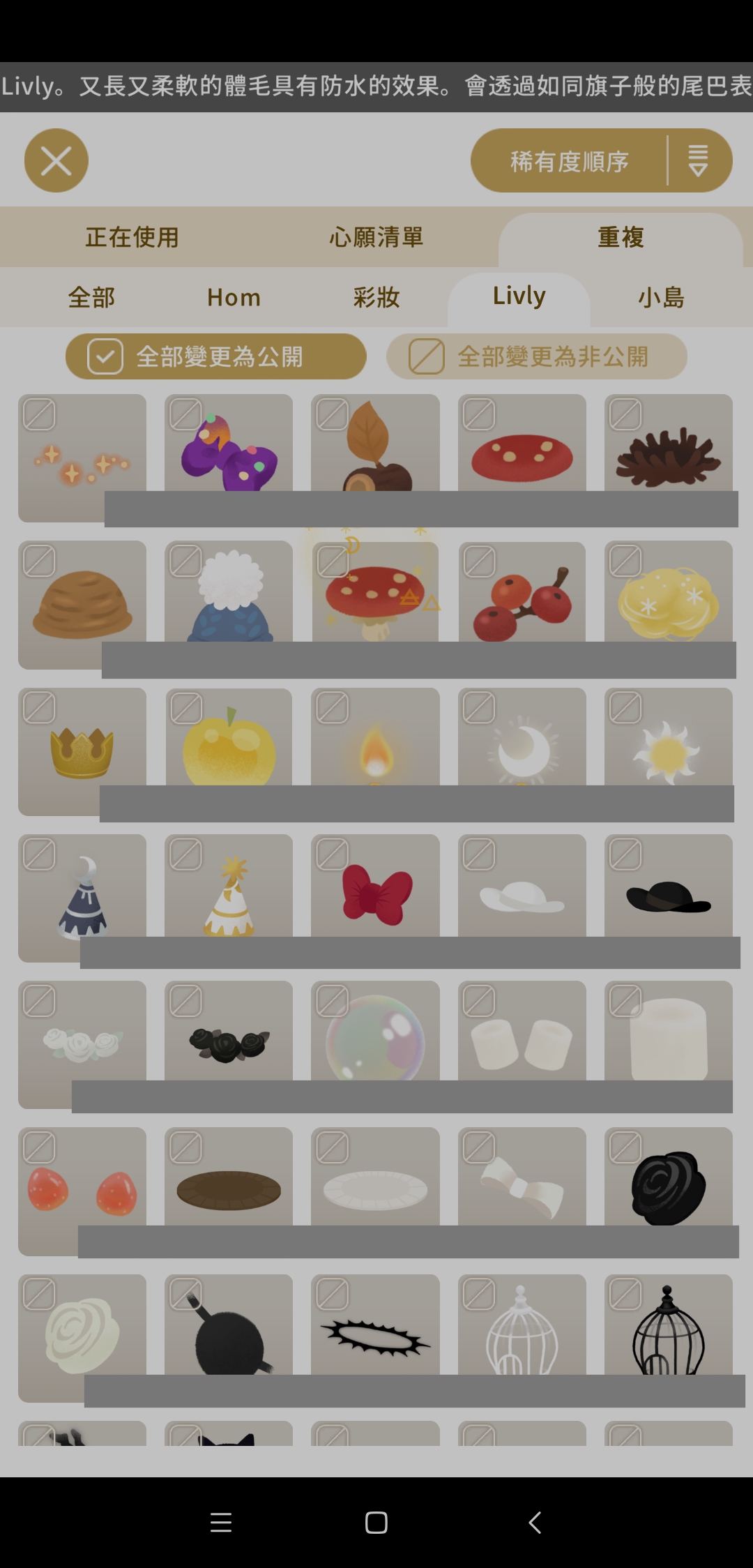The height and width of the screenshot is (1568, 753).
Task: Switch to the 心願清單 tab
Action: pyautogui.click(x=376, y=237)
